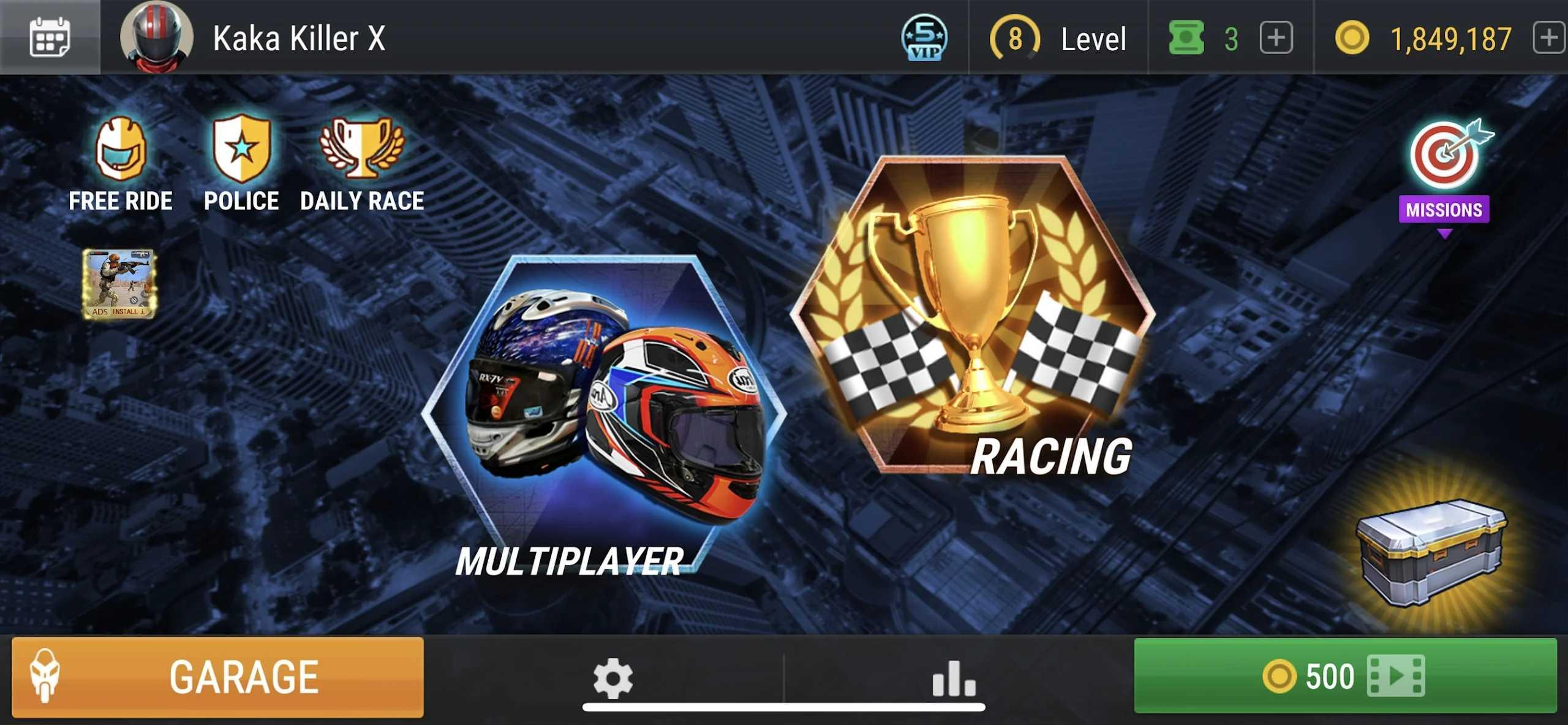This screenshot has width=1568, height=725.
Task: View the leaderboard stats
Action: (x=953, y=678)
